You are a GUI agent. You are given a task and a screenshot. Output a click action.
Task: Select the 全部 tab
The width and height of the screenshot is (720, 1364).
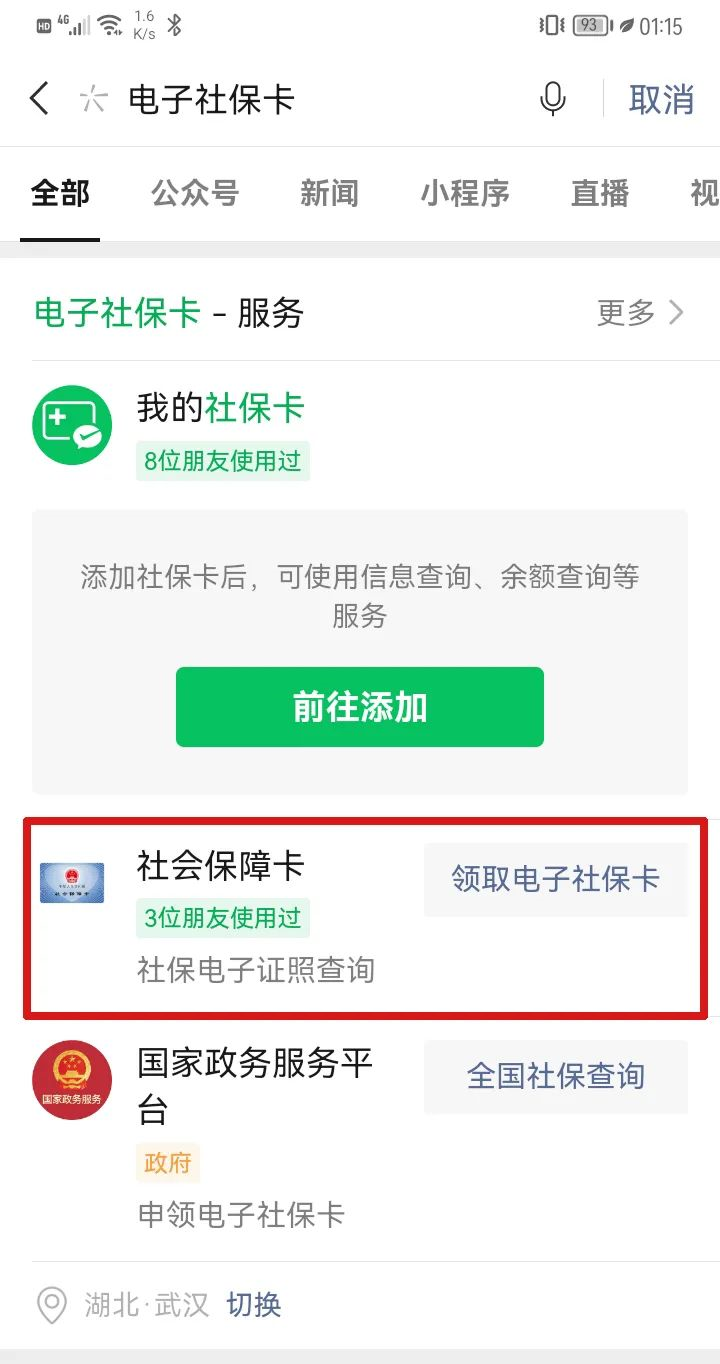(x=60, y=193)
